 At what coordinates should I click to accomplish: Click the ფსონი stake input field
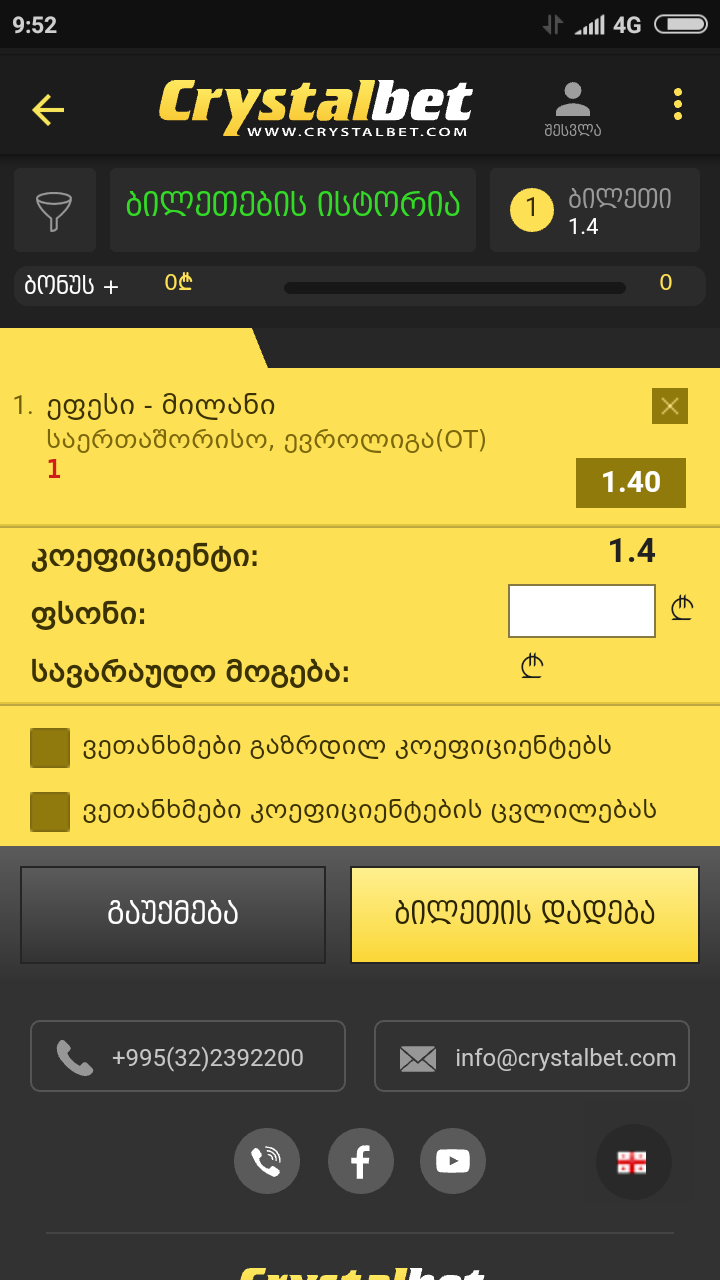tap(581, 610)
